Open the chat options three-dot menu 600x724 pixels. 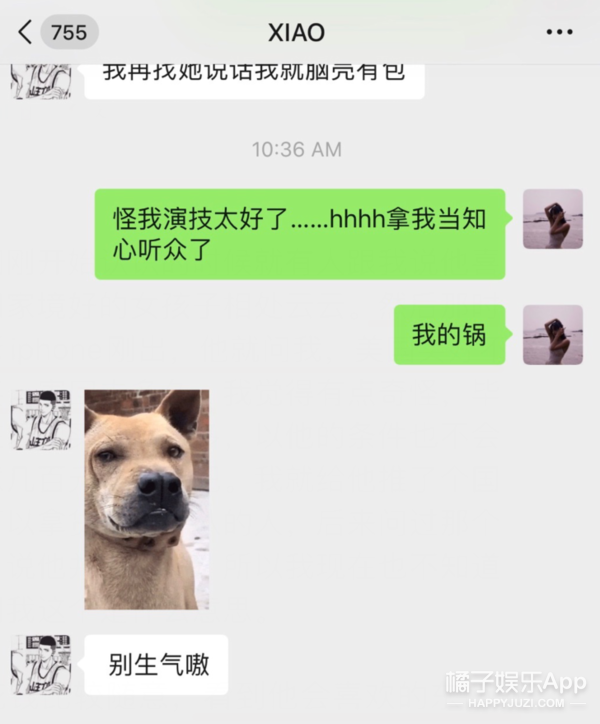coord(559,32)
